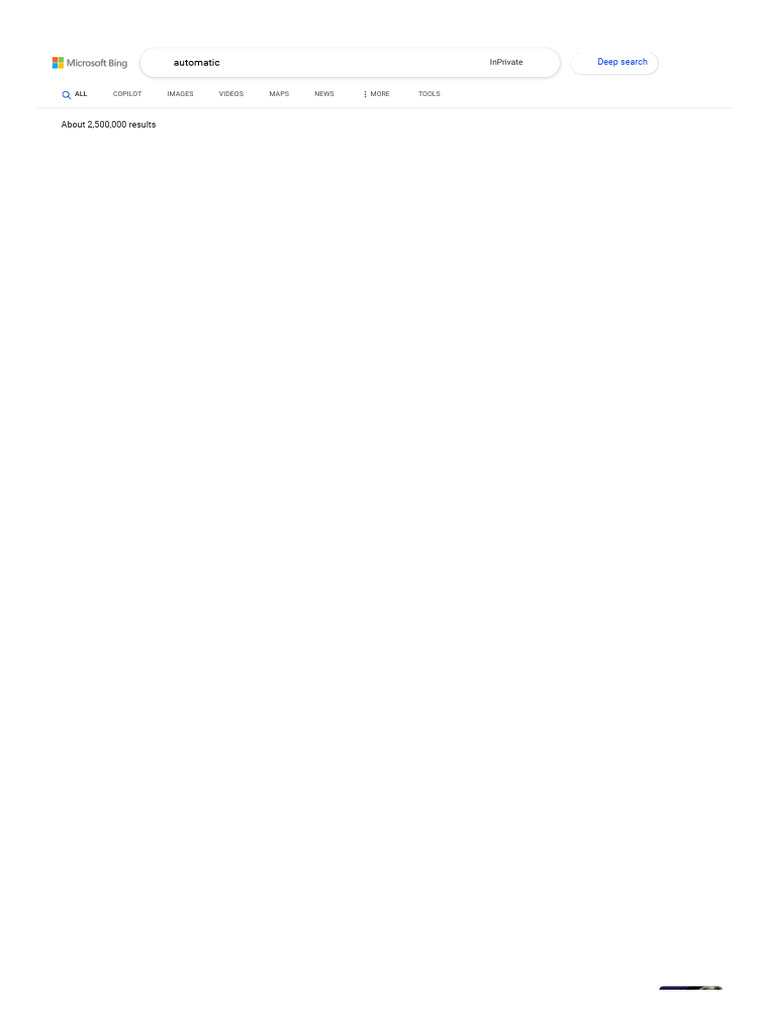
Task: Go to Microsoft Bing home
Action: click(89, 63)
